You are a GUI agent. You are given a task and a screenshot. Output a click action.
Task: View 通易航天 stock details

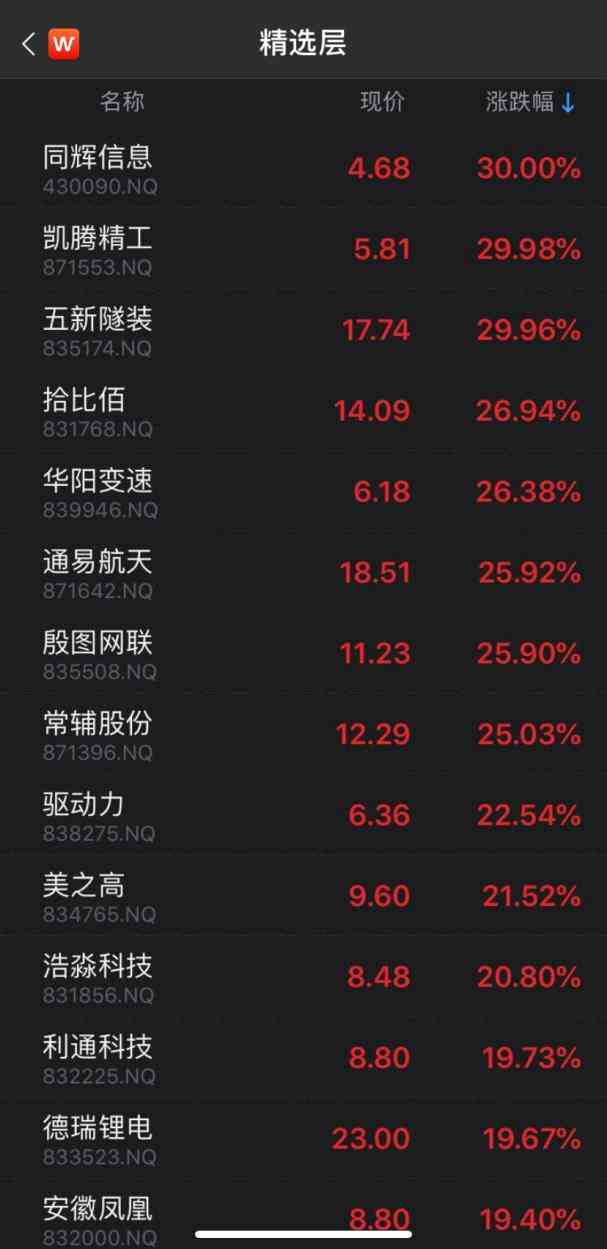[98, 572]
